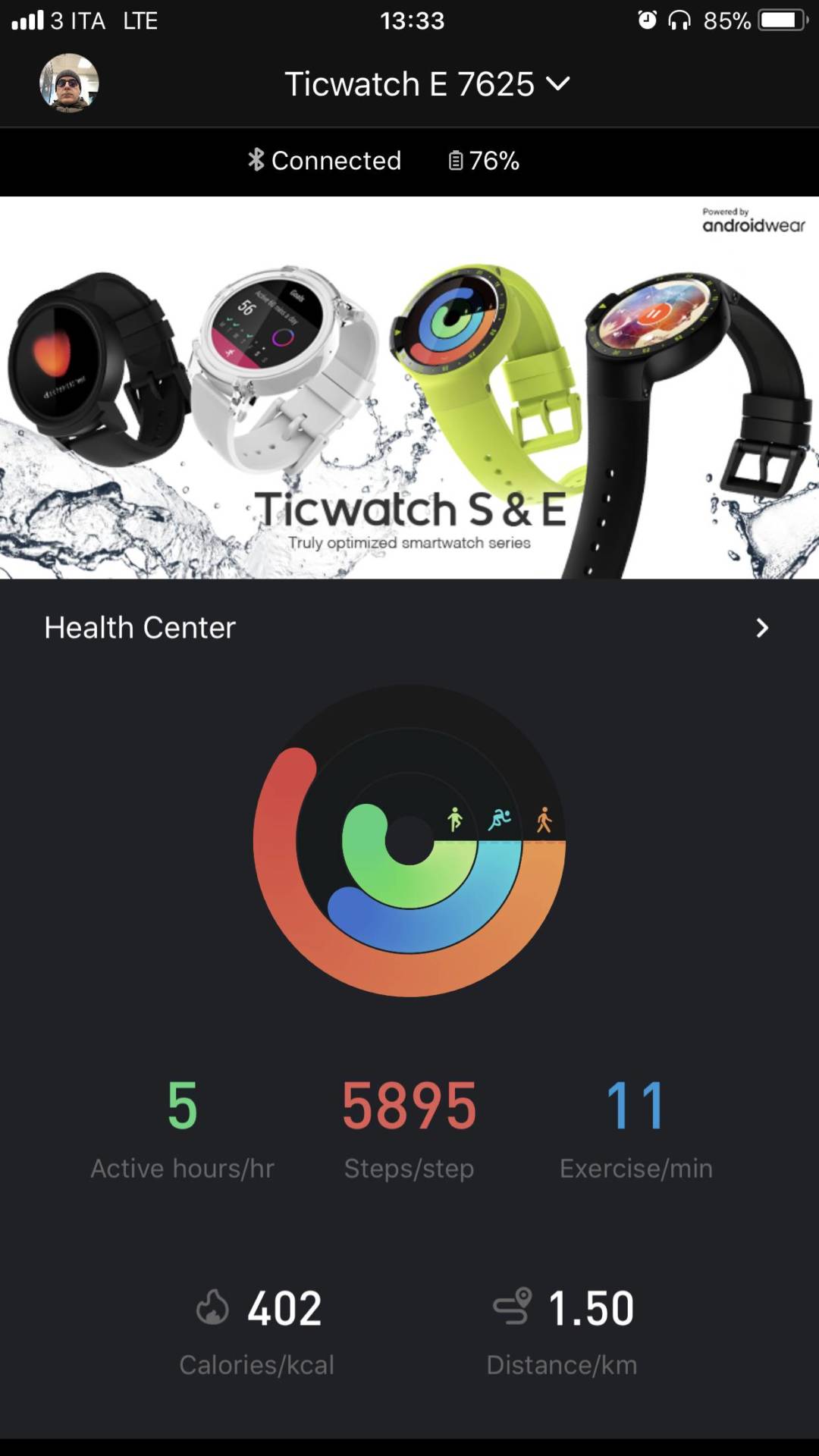Open the profile avatar
This screenshot has height=1456, width=819.
click(69, 83)
